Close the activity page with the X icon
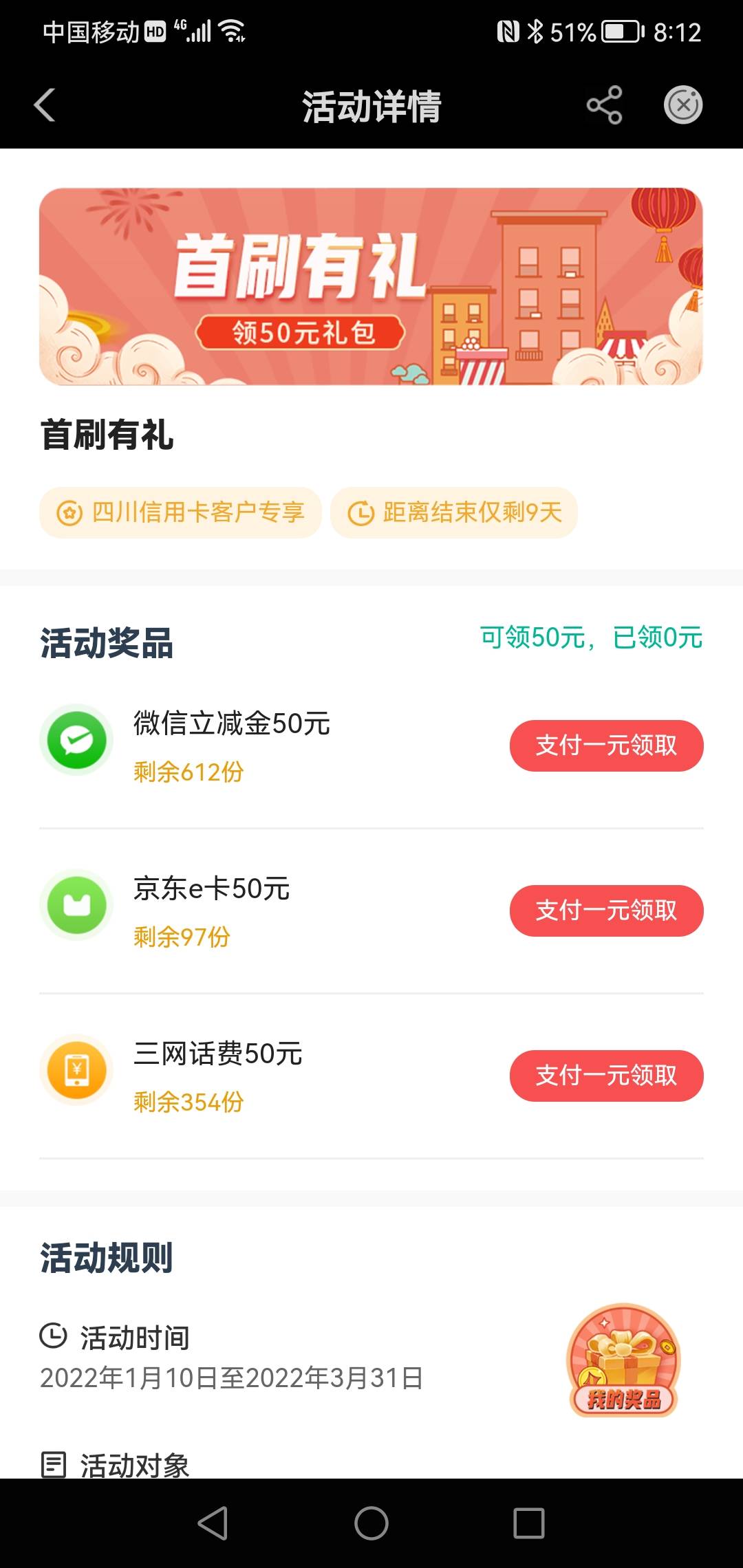 pyautogui.click(x=682, y=106)
